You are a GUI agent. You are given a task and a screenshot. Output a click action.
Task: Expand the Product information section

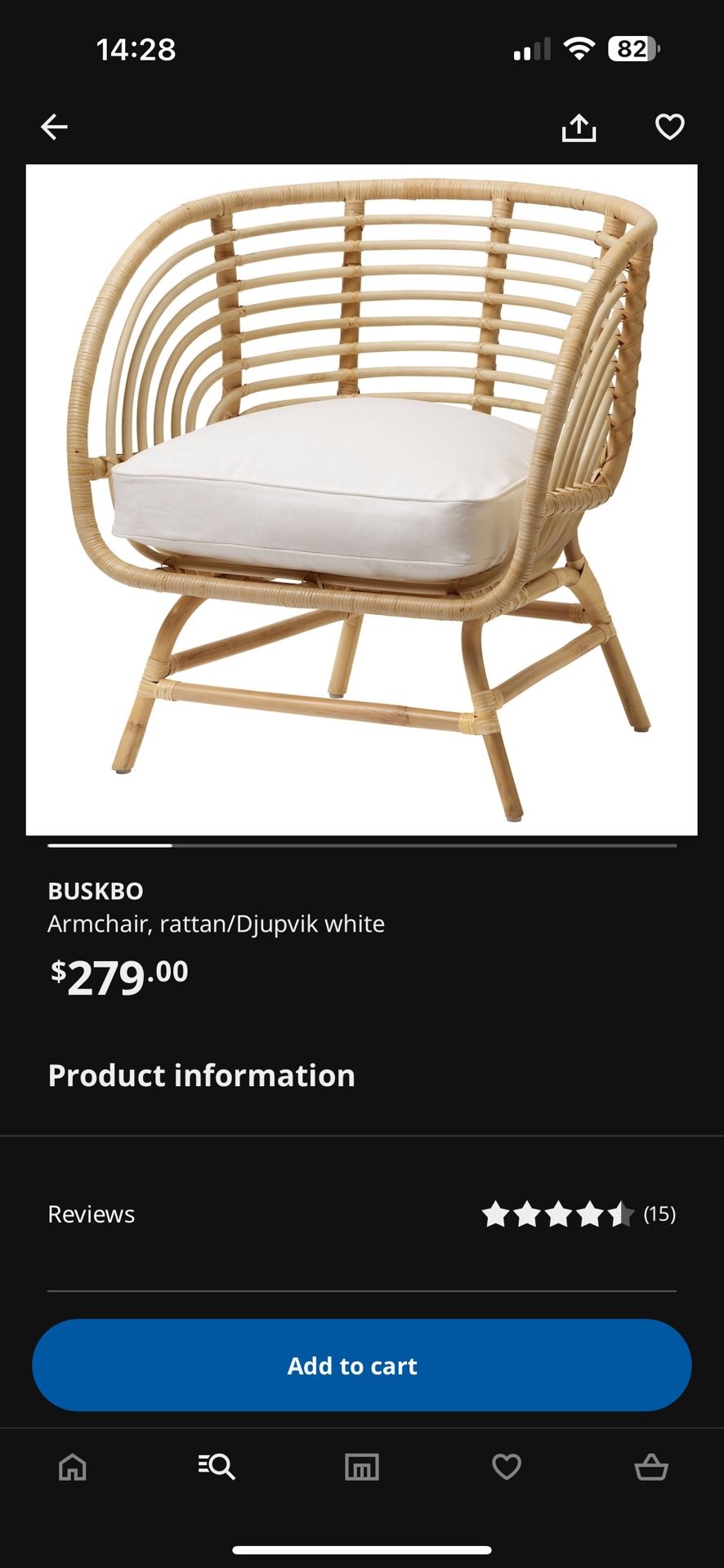[x=201, y=1075]
